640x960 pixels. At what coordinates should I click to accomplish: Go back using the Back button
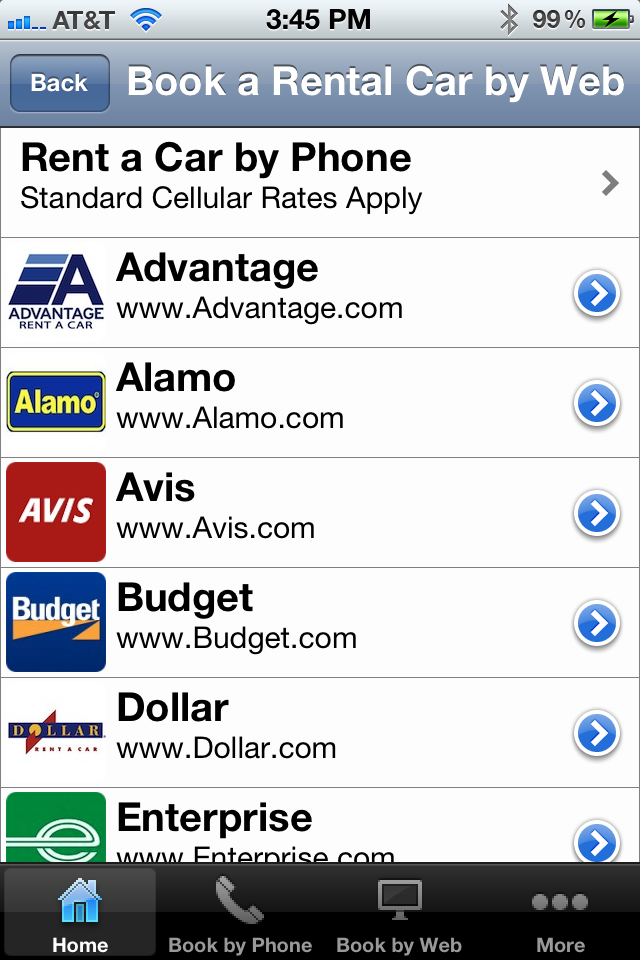click(59, 83)
